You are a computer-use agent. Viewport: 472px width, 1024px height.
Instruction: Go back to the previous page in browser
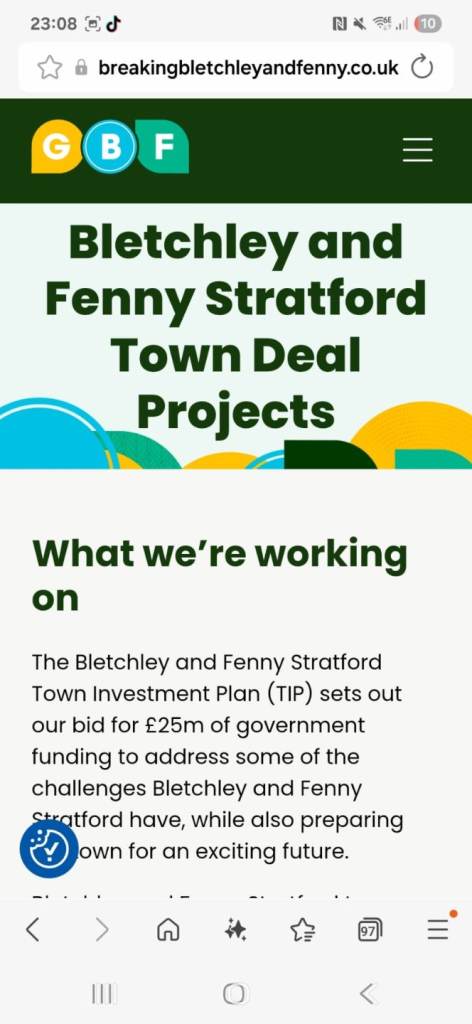[x=33, y=929]
